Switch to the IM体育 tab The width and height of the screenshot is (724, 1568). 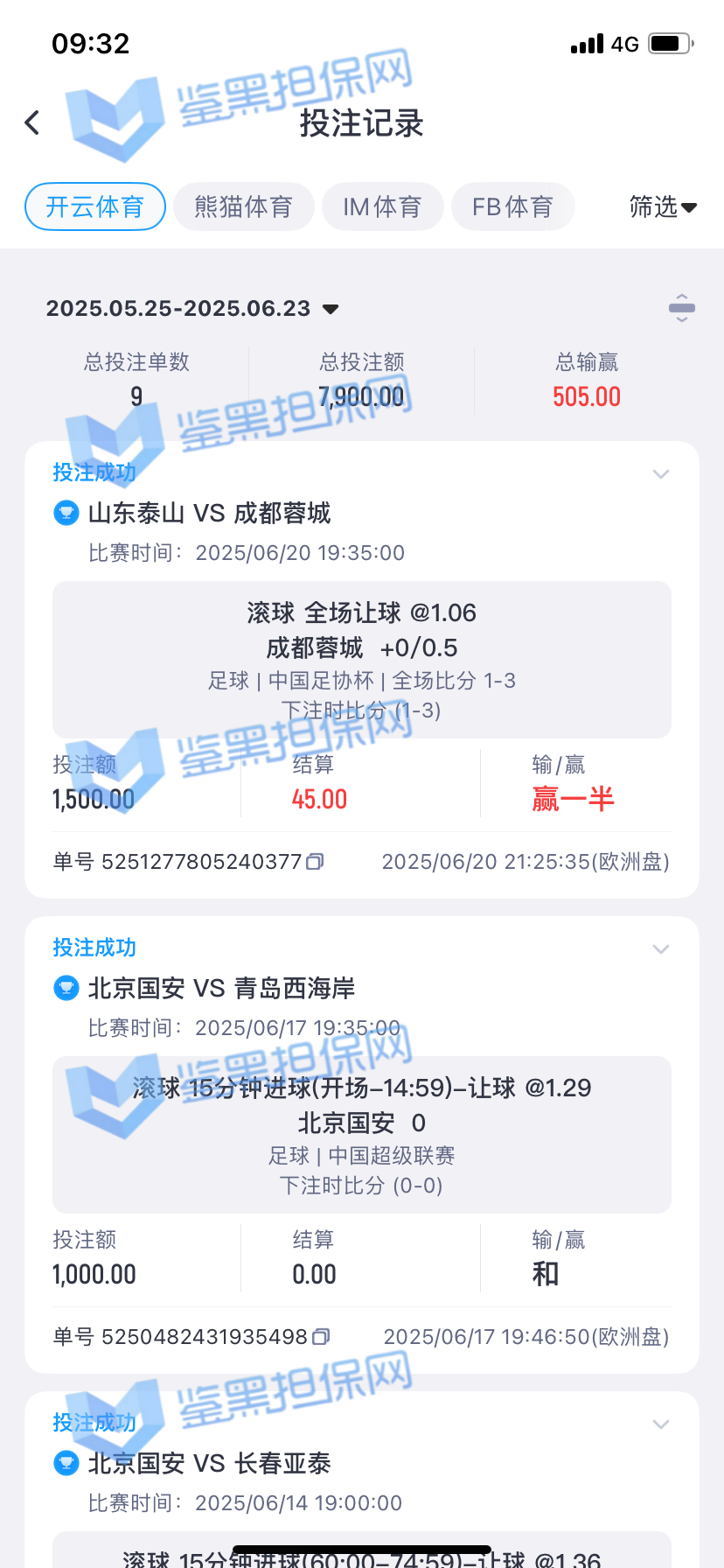pyautogui.click(x=382, y=206)
